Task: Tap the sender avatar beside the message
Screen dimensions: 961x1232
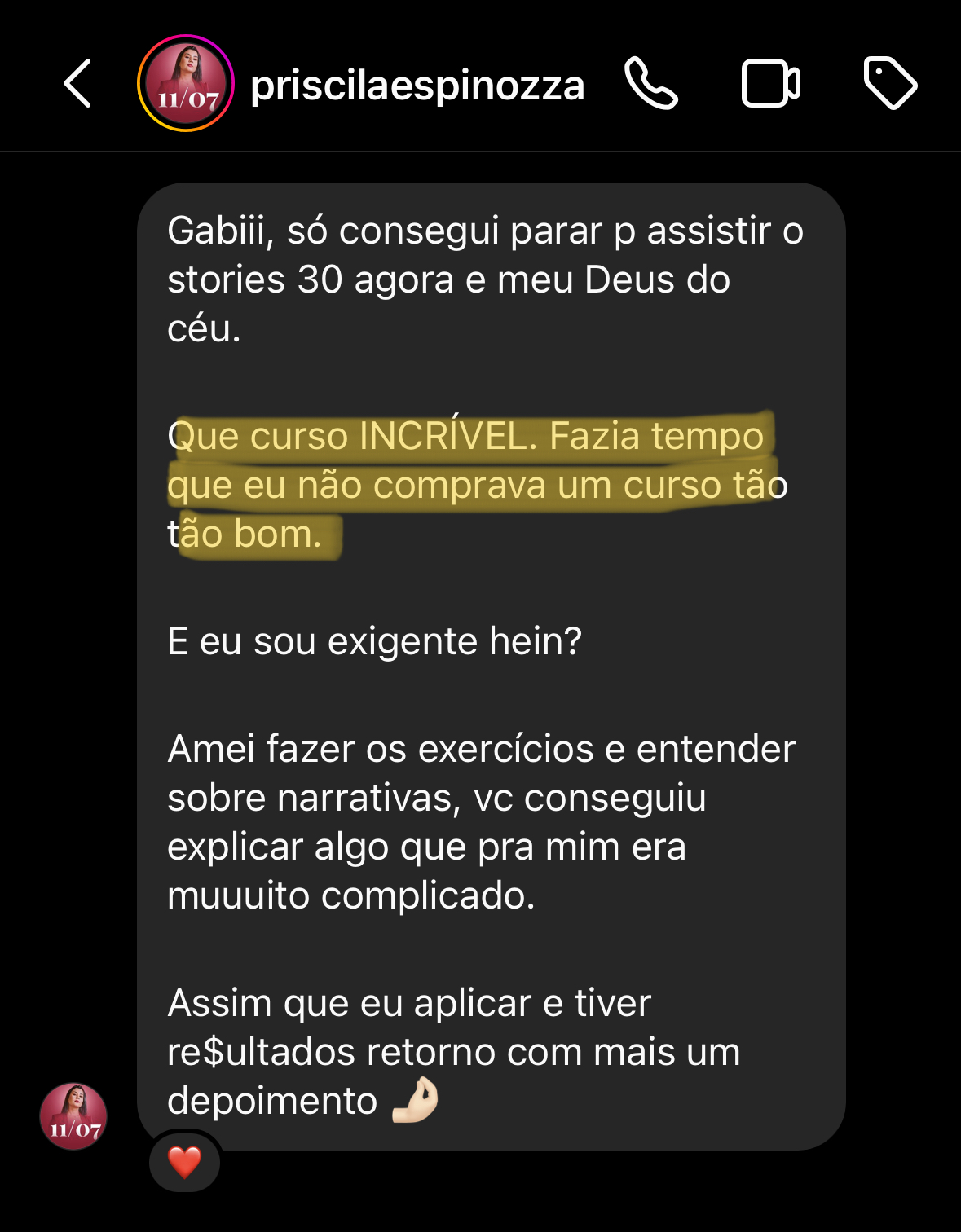Action: click(x=73, y=1116)
